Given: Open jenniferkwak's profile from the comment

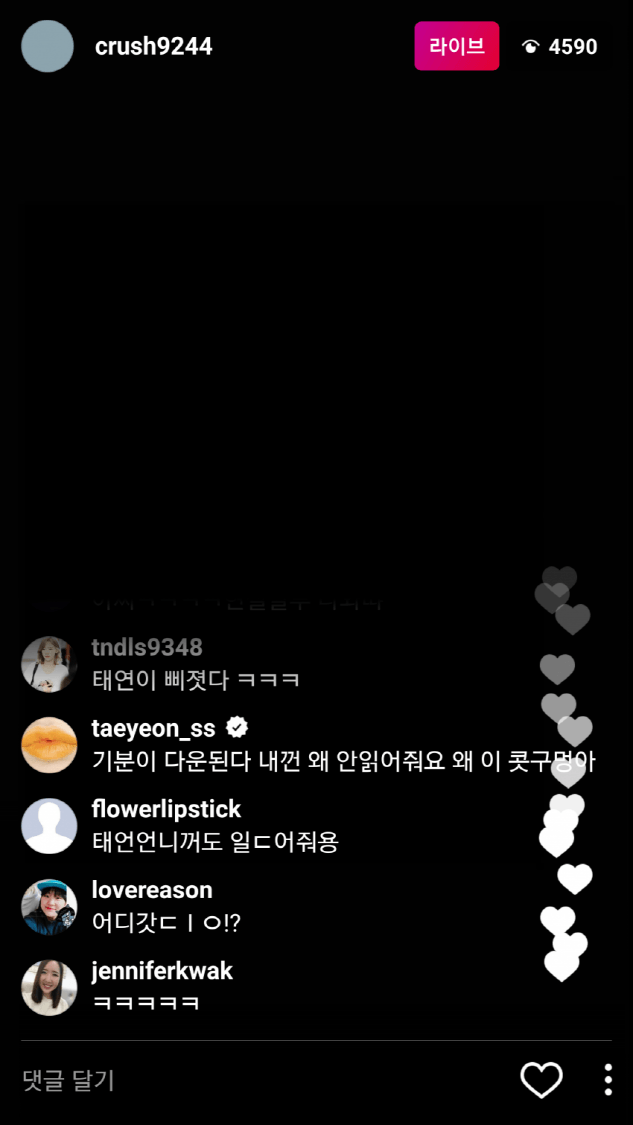Looking at the screenshot, I should pos(162,971).
